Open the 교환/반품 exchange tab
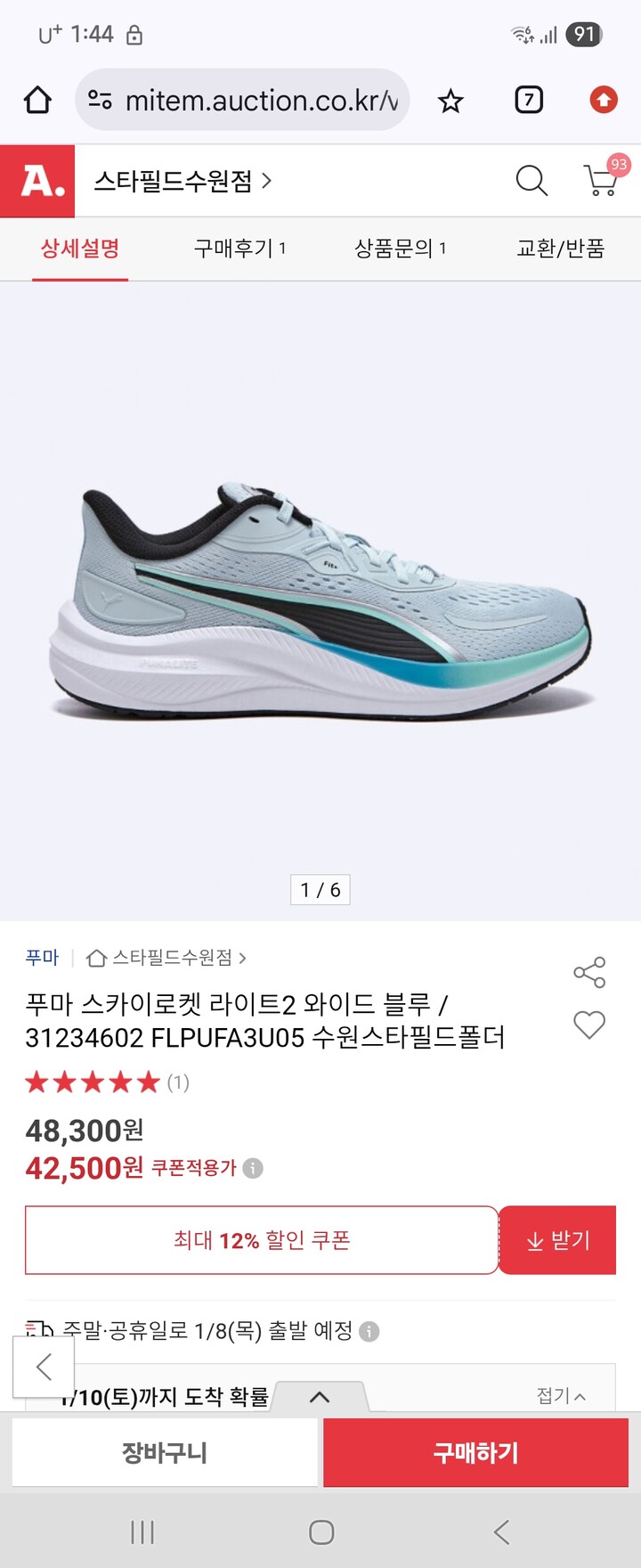 [562, 249]
